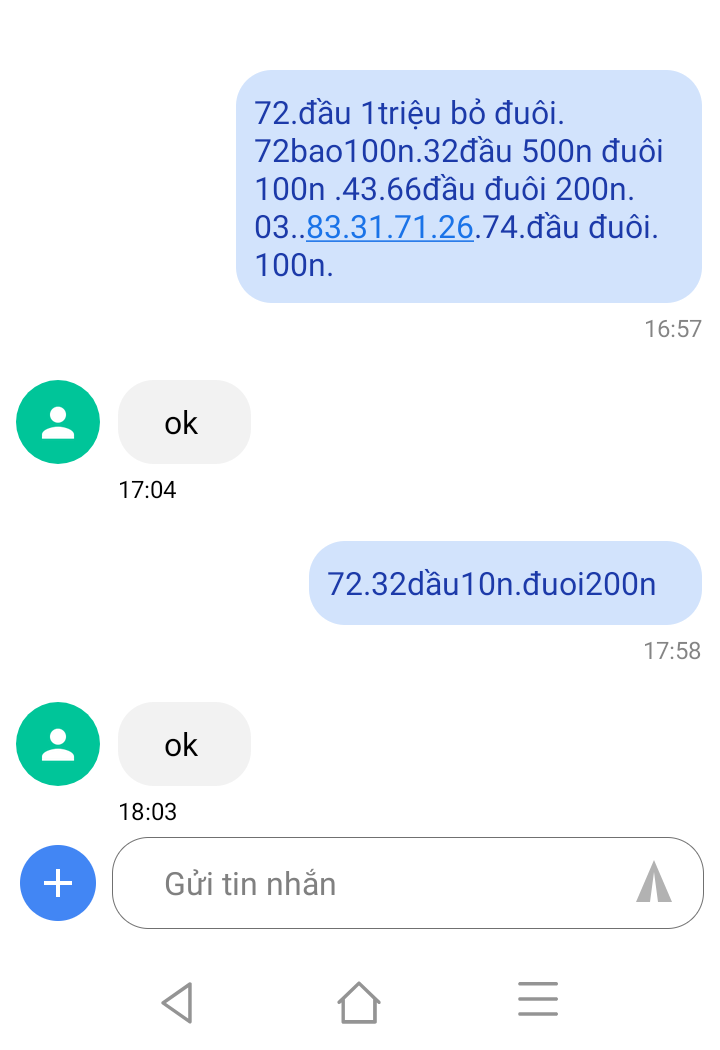Viewport: 720px width, 1050px height.
Task: Open contact avatar beside the 18:03 ok
Action: click(x=58, y=744)
